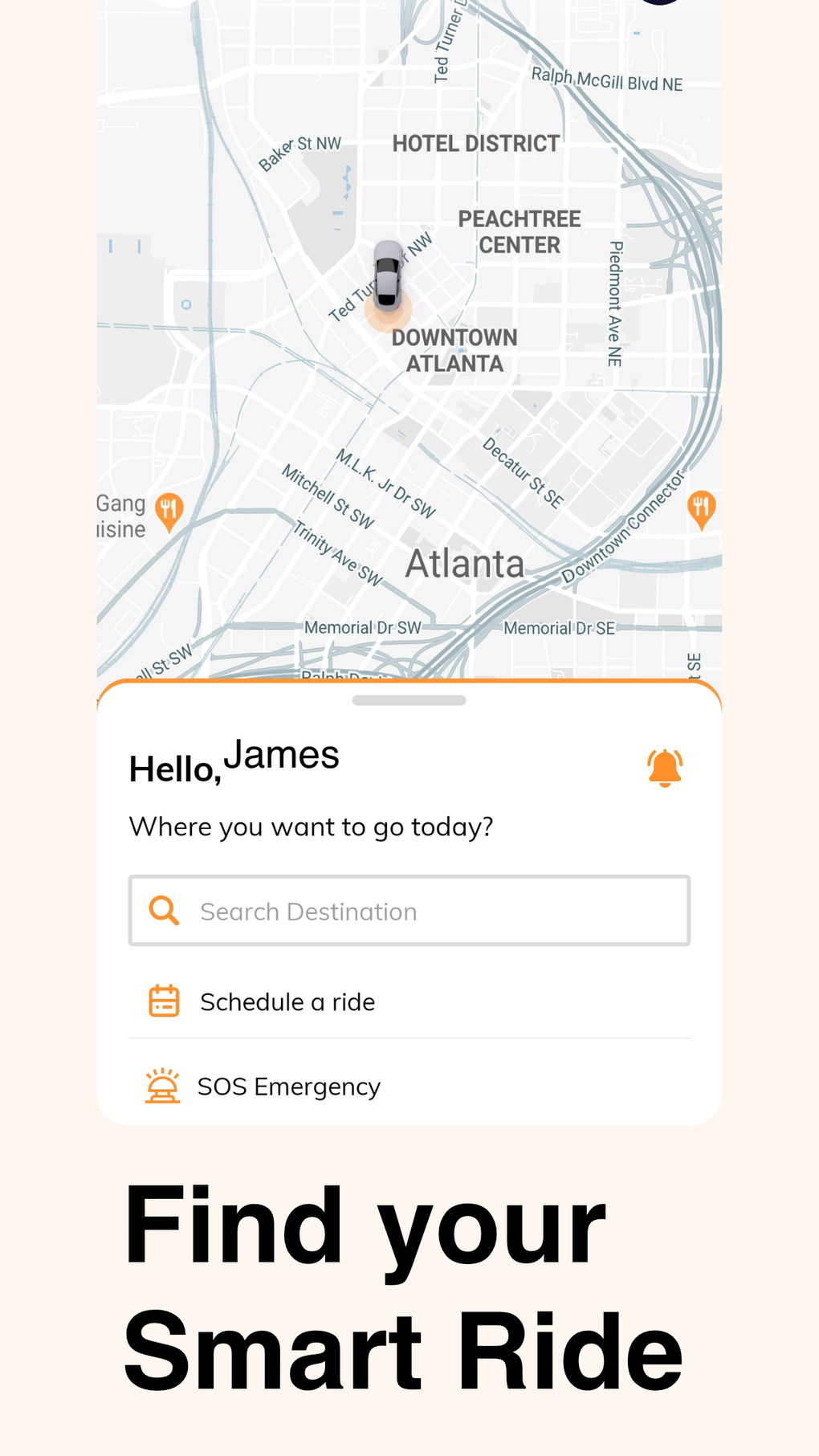
Task: Select the Where you want to go today prompt
Action: (x=312, y=826)
